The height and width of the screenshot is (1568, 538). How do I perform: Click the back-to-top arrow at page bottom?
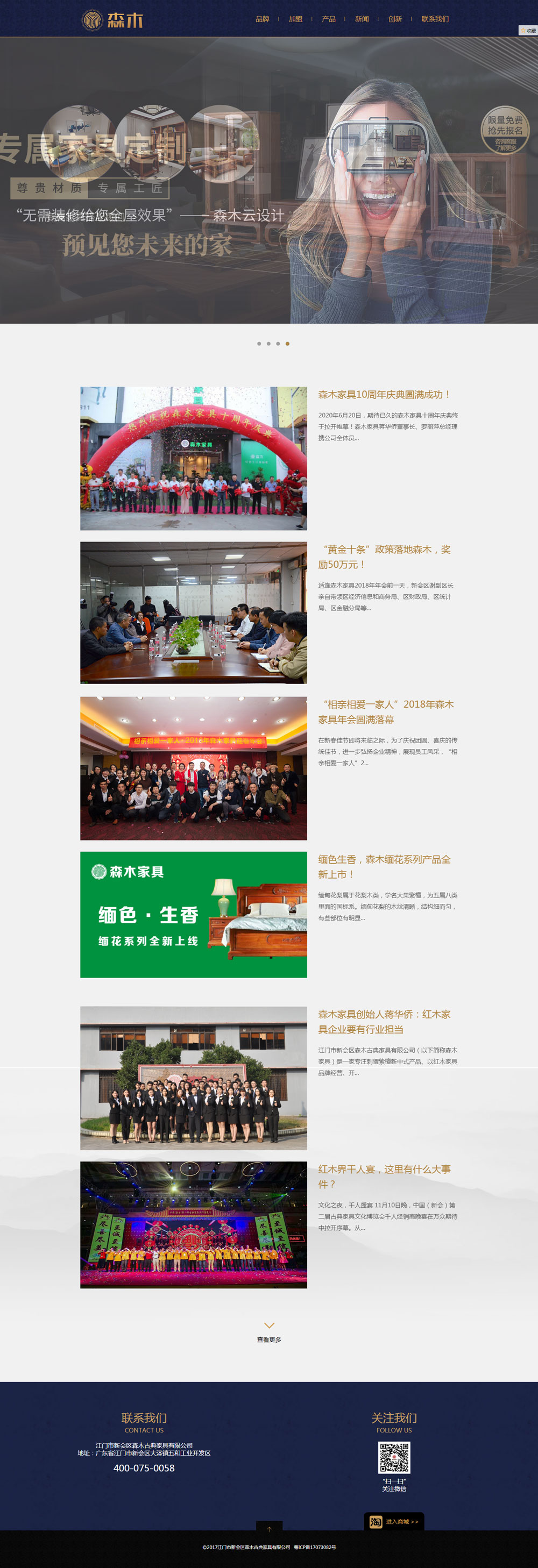tap(270, 1529)
